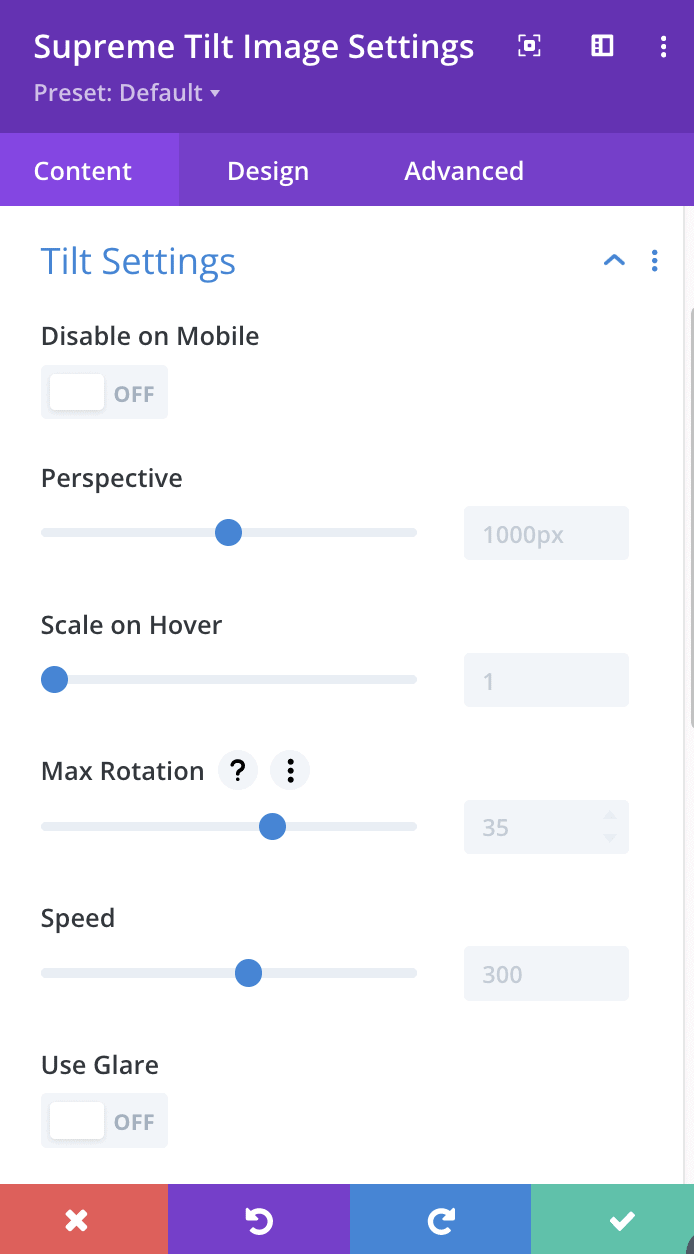Collapse the Tilt Settings section
This screenshot has width=694, height=1254.
pos(614,261)
